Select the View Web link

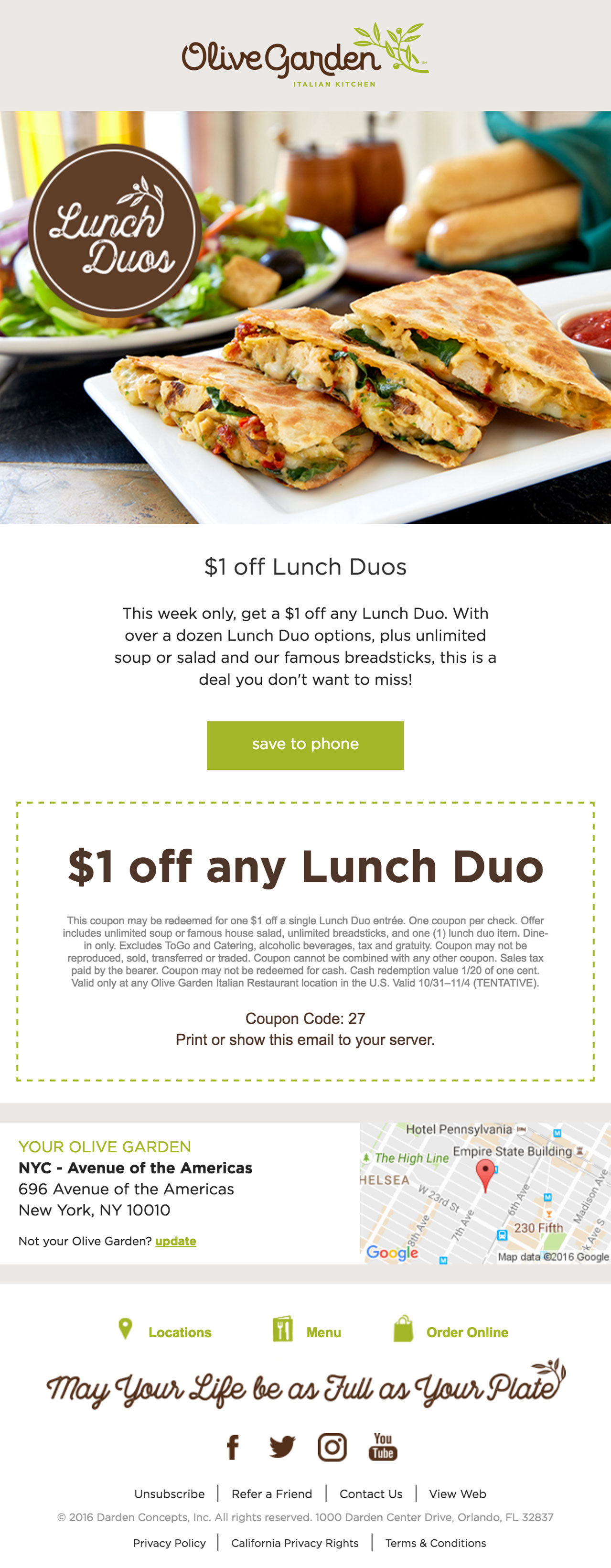click(458, 1494)
